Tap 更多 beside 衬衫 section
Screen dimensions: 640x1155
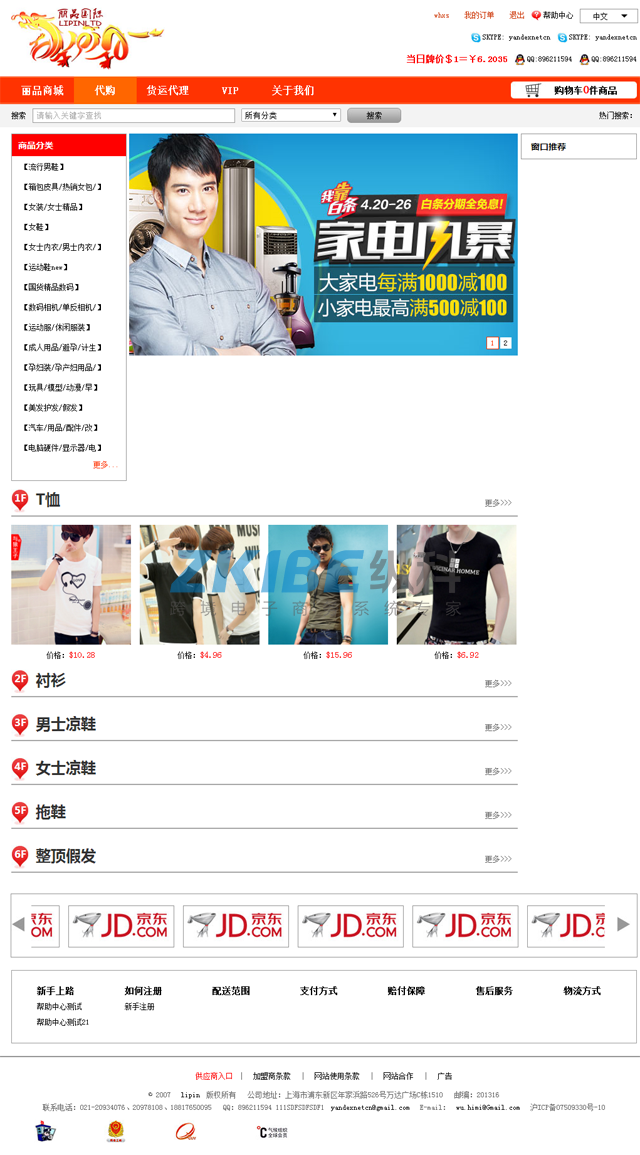coord(498,683)
